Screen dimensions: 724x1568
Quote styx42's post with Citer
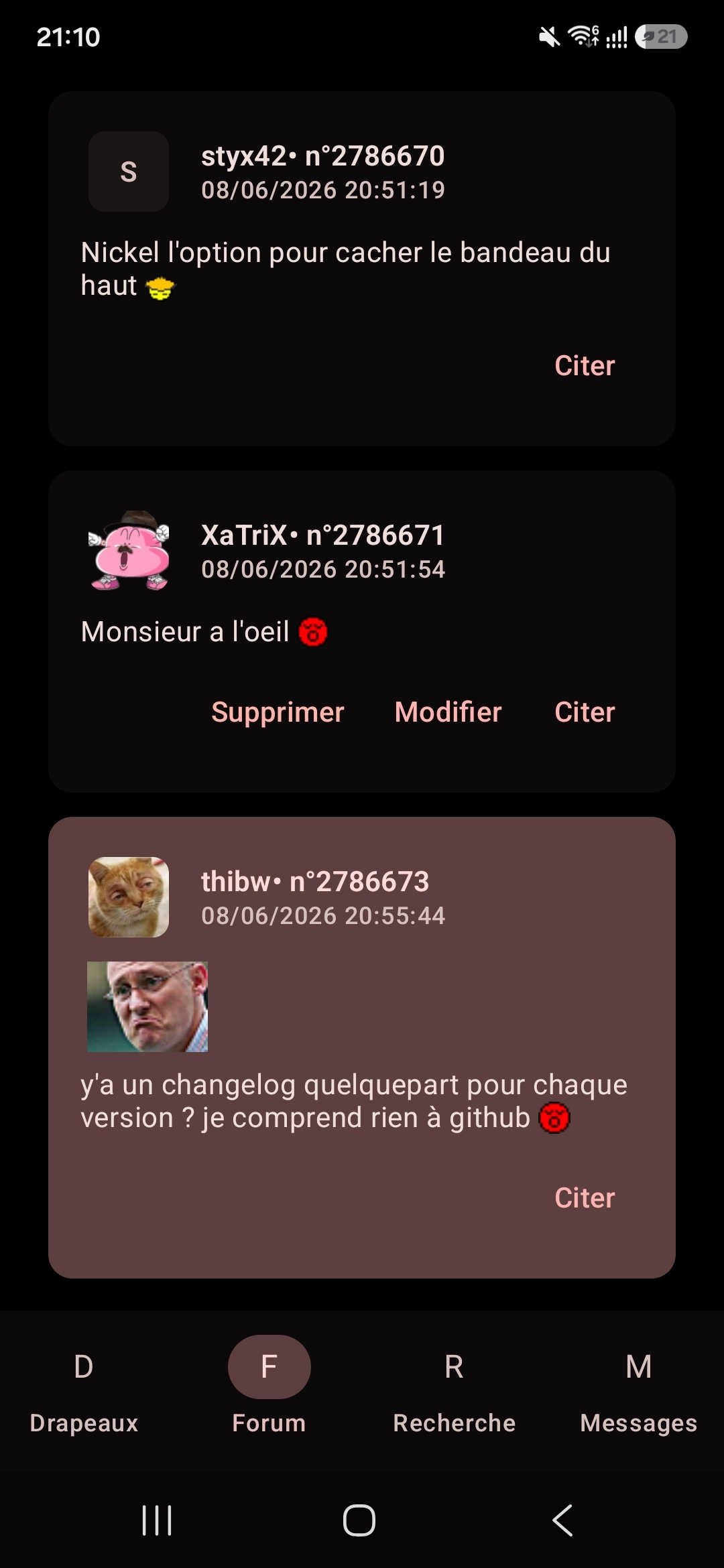[585, 366]
